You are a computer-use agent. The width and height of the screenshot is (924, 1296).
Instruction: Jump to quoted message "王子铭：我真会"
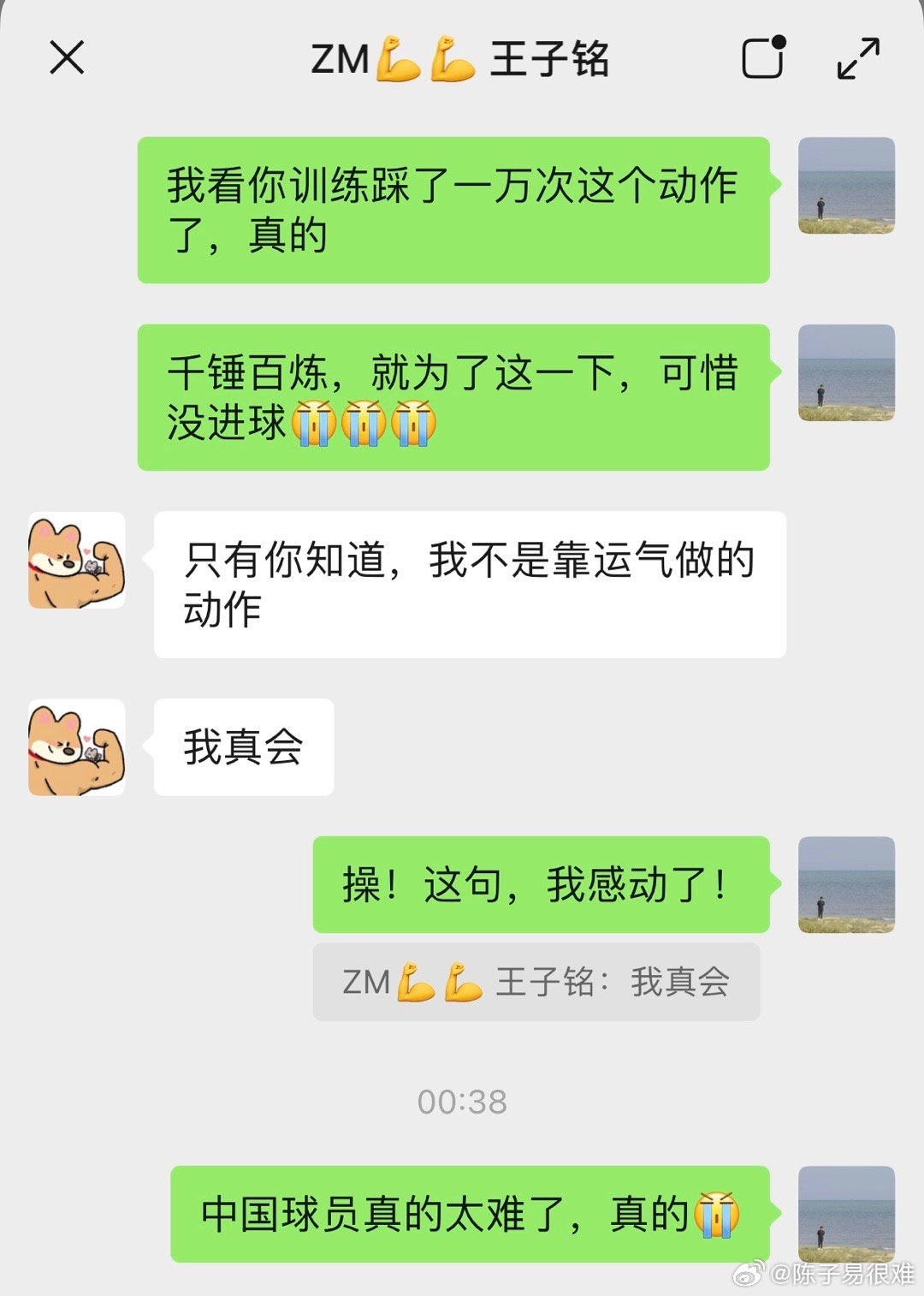click(x=536, y=982)
